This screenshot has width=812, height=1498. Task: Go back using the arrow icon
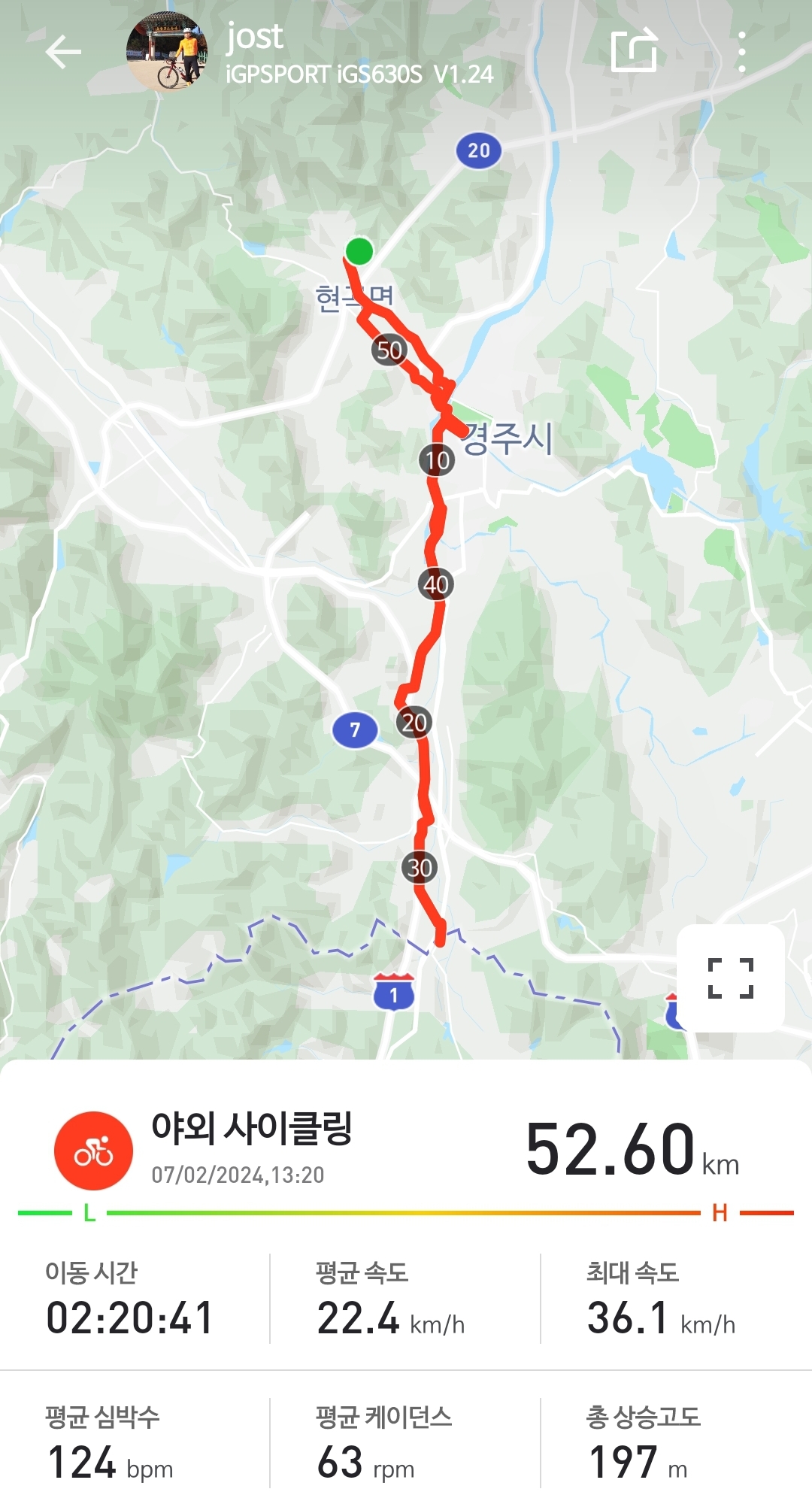coord(63,52)
